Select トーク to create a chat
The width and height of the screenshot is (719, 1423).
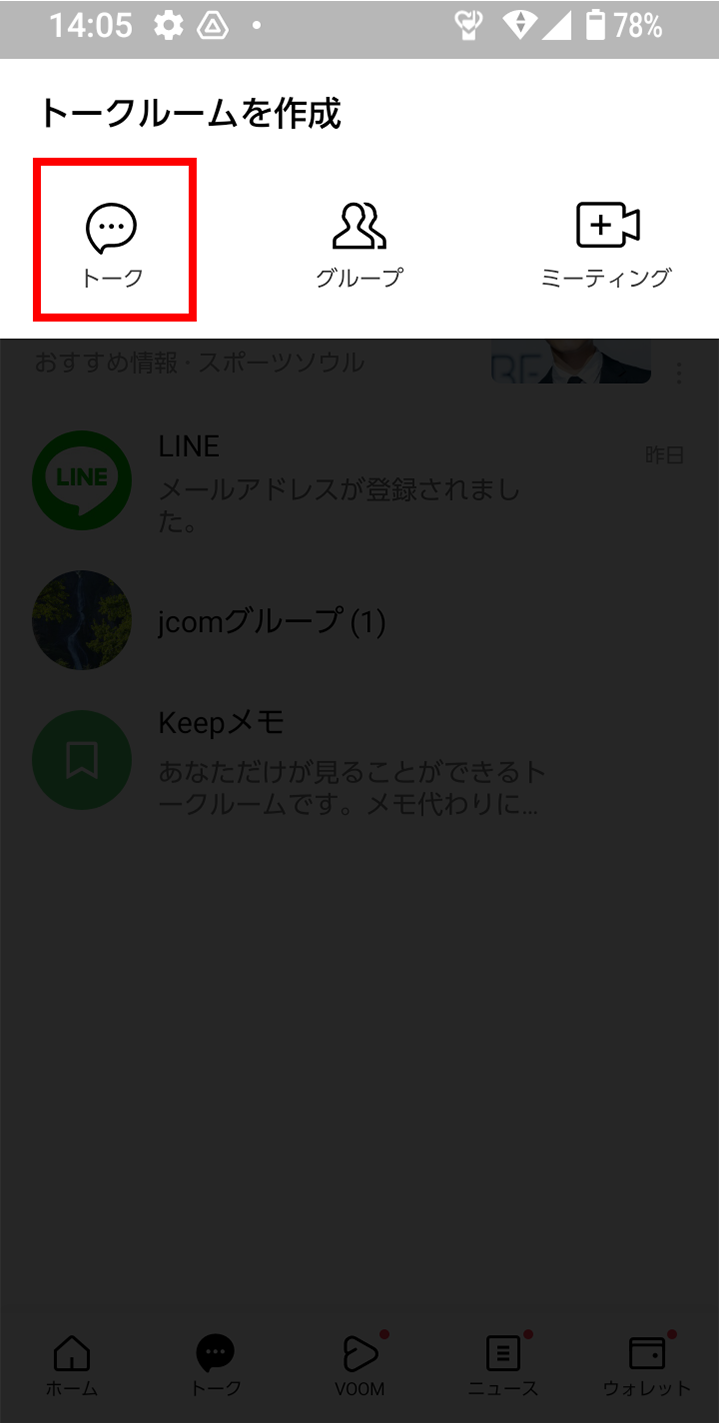112,241
